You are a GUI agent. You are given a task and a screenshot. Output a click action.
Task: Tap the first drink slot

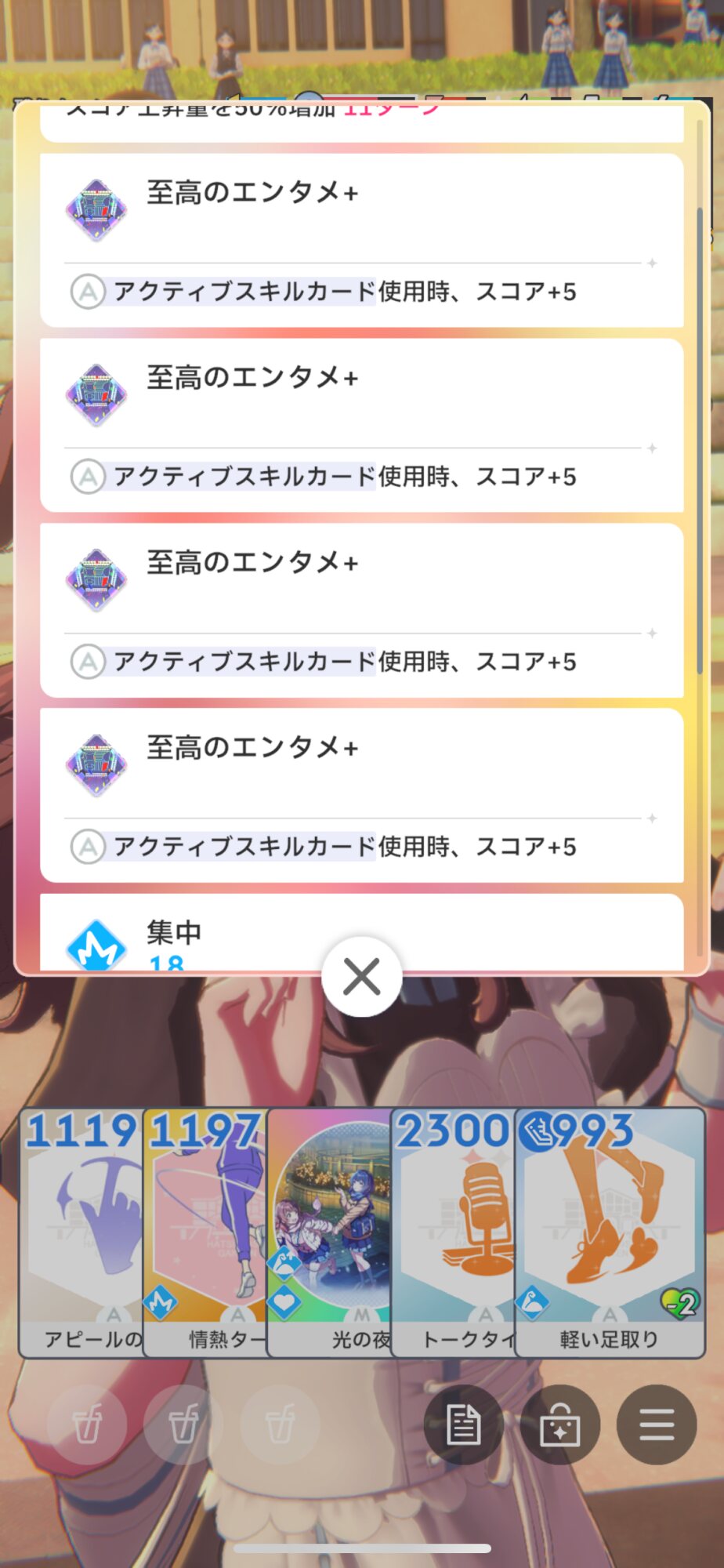[x=87, y=1425]
